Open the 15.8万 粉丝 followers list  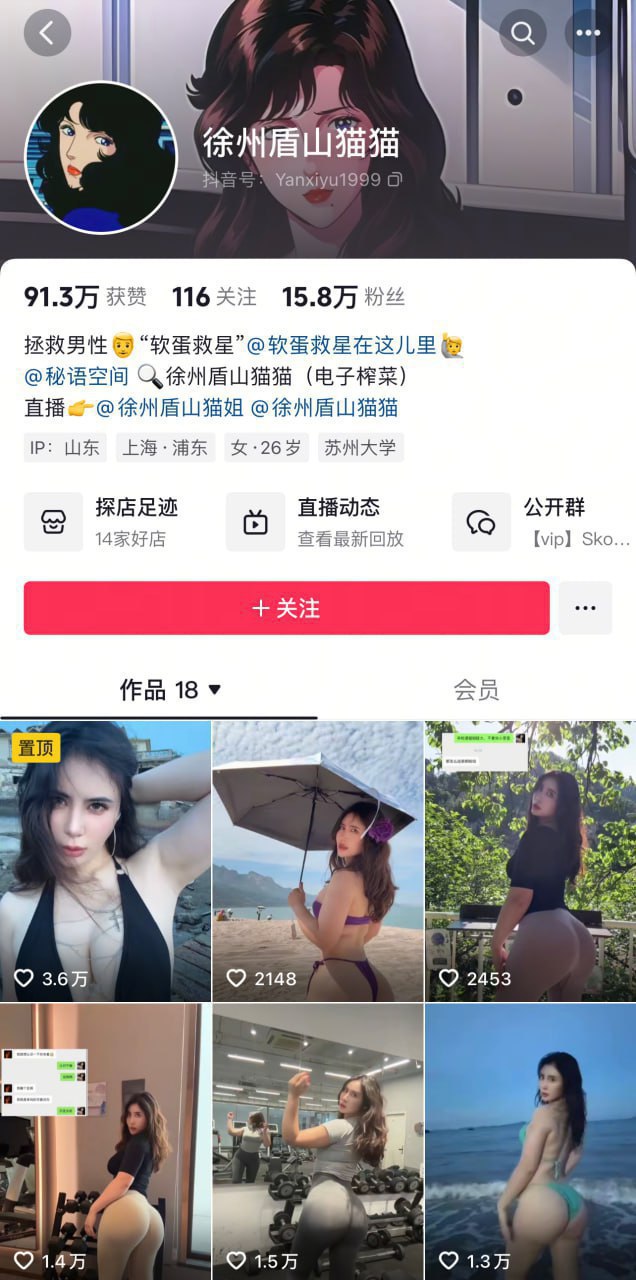[343, 297]
